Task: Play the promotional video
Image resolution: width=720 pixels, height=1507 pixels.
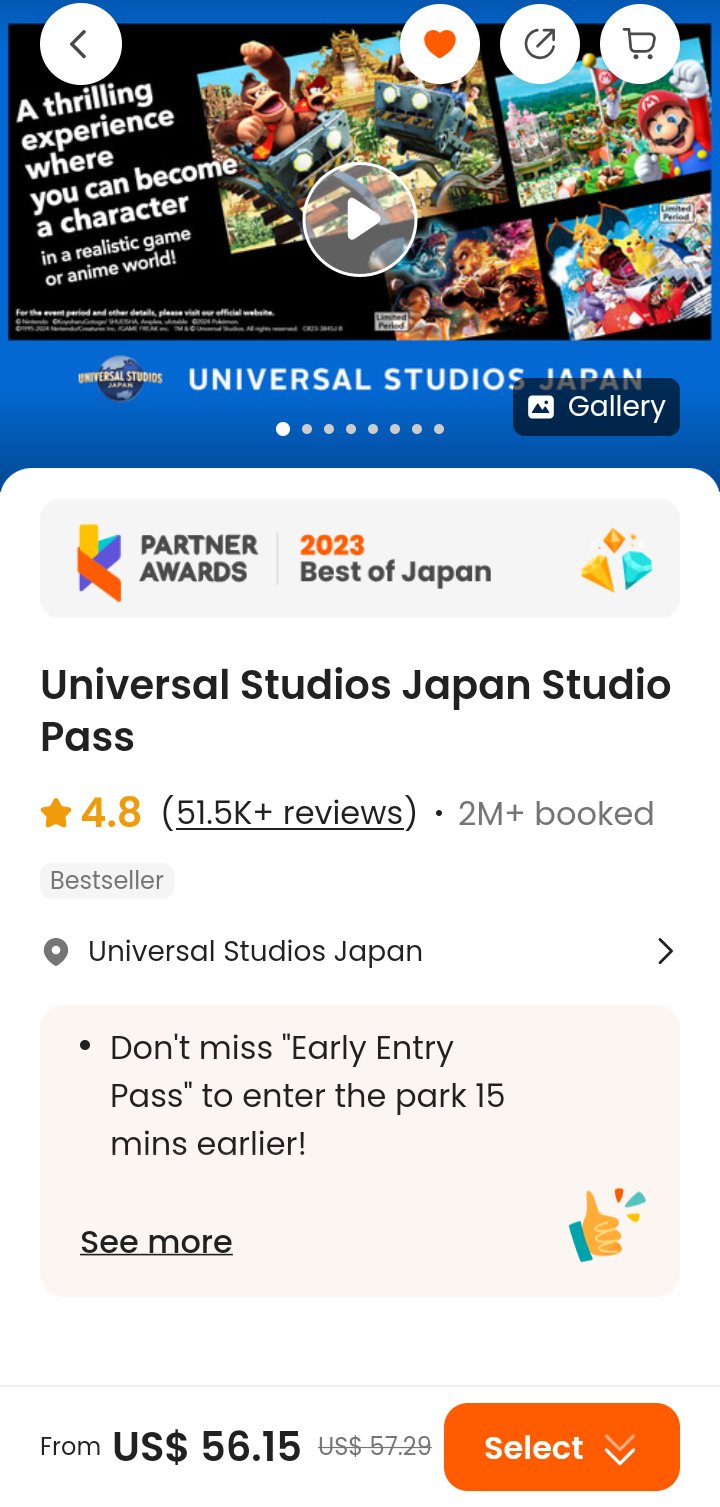Action: coord(360,220)
